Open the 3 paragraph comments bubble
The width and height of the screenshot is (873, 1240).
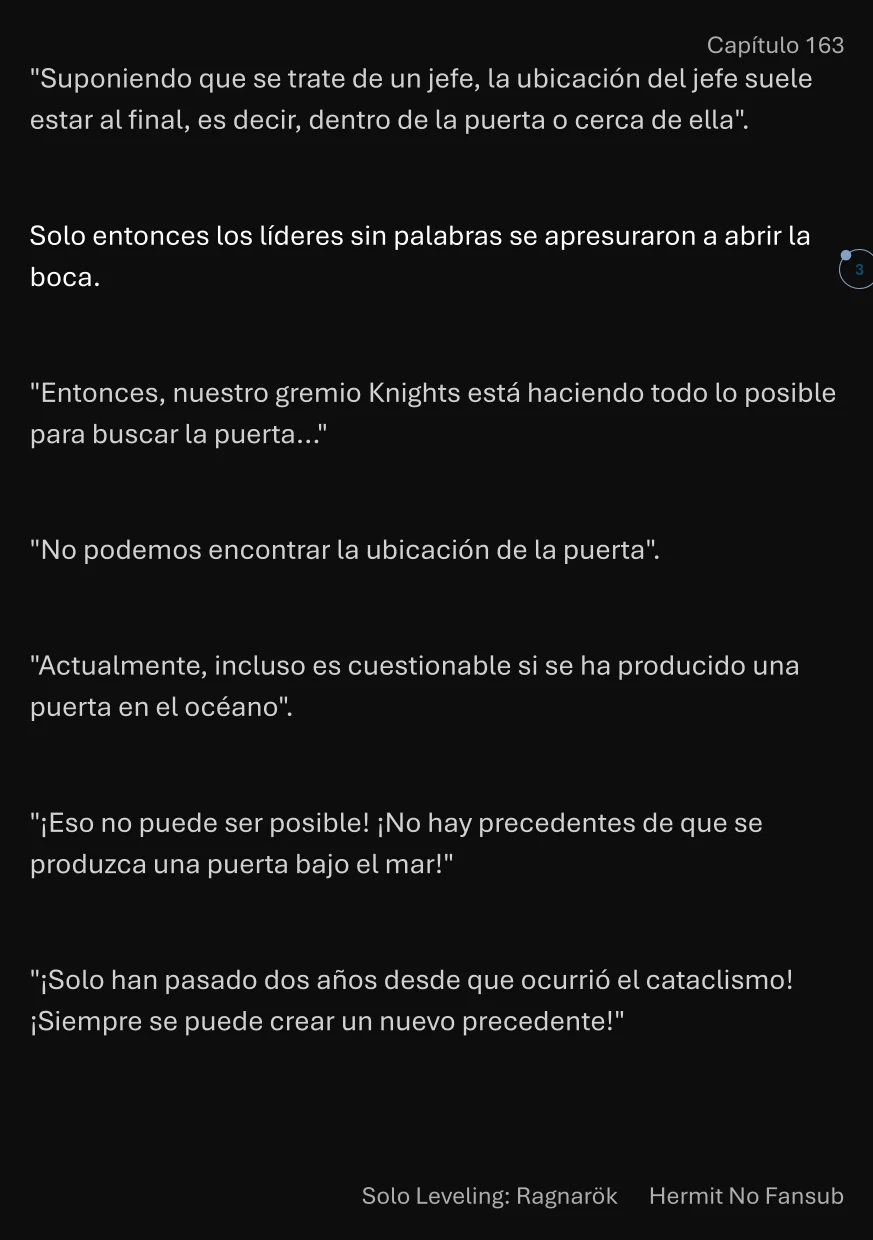(x=857, y=270)
